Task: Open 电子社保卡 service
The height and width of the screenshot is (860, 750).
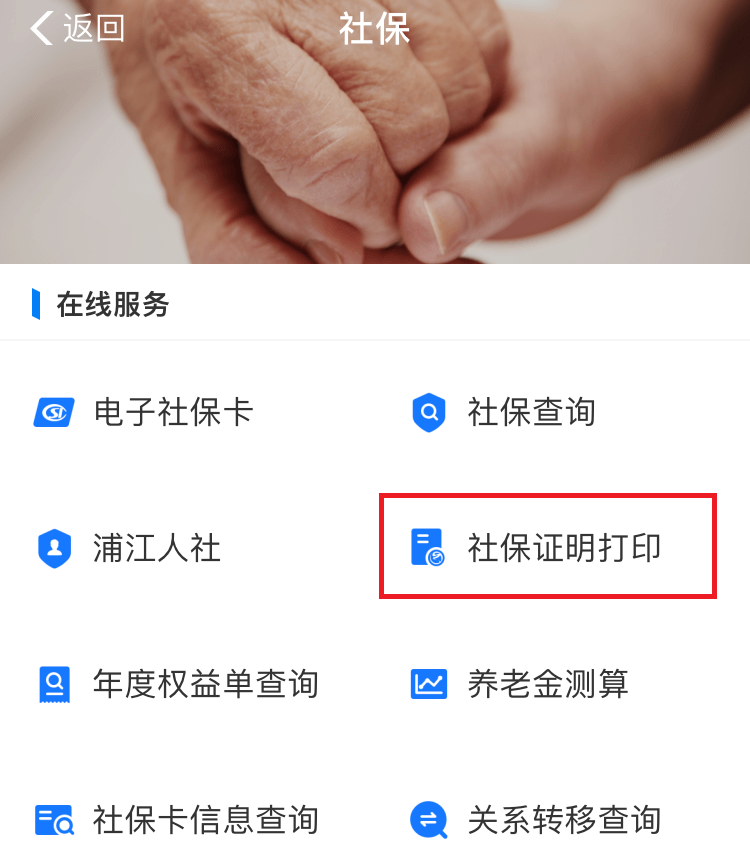Action: [x=145, y=412]
